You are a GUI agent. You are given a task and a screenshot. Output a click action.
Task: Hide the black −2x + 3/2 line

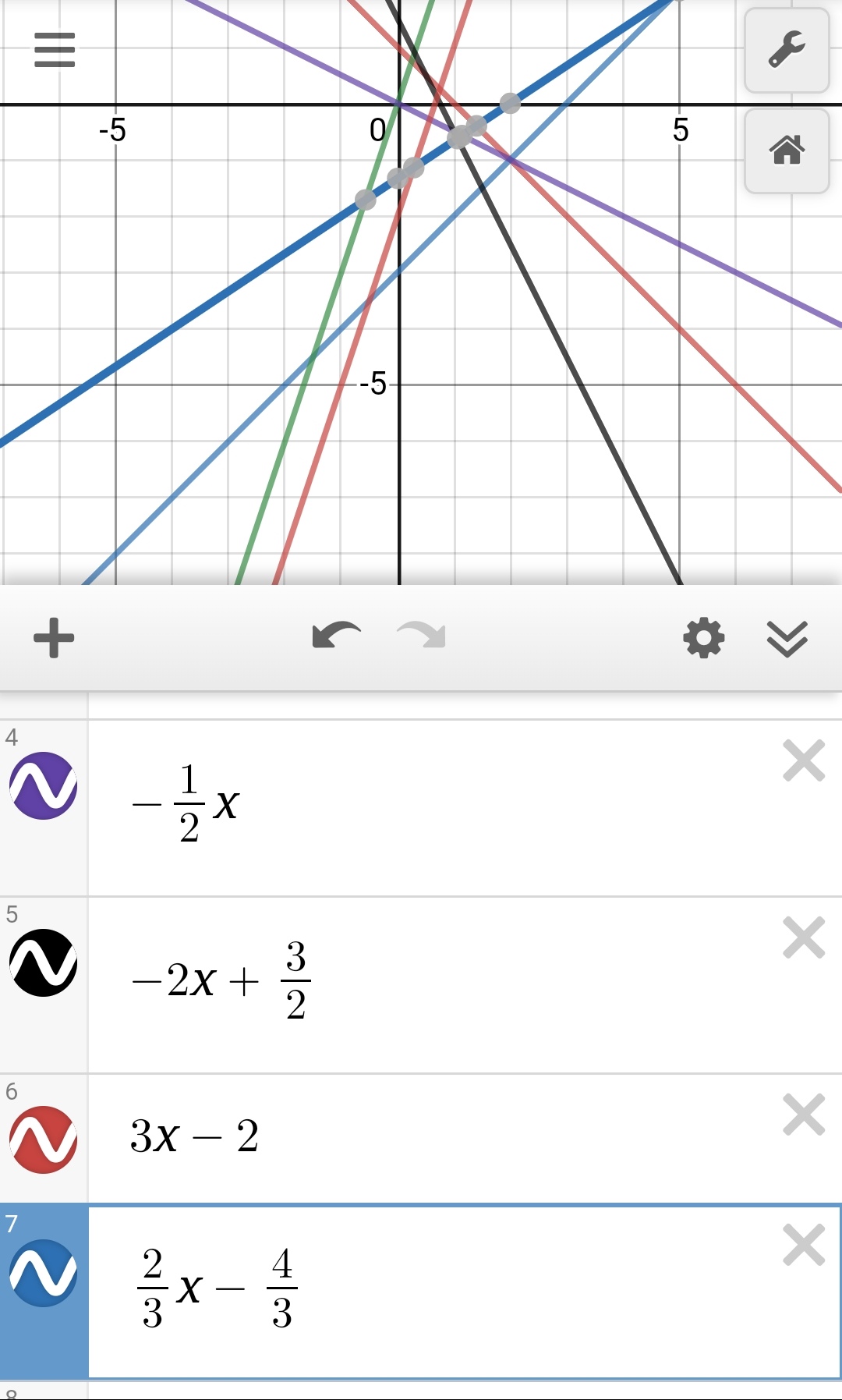pyautogui.click(x=43, y=962)
